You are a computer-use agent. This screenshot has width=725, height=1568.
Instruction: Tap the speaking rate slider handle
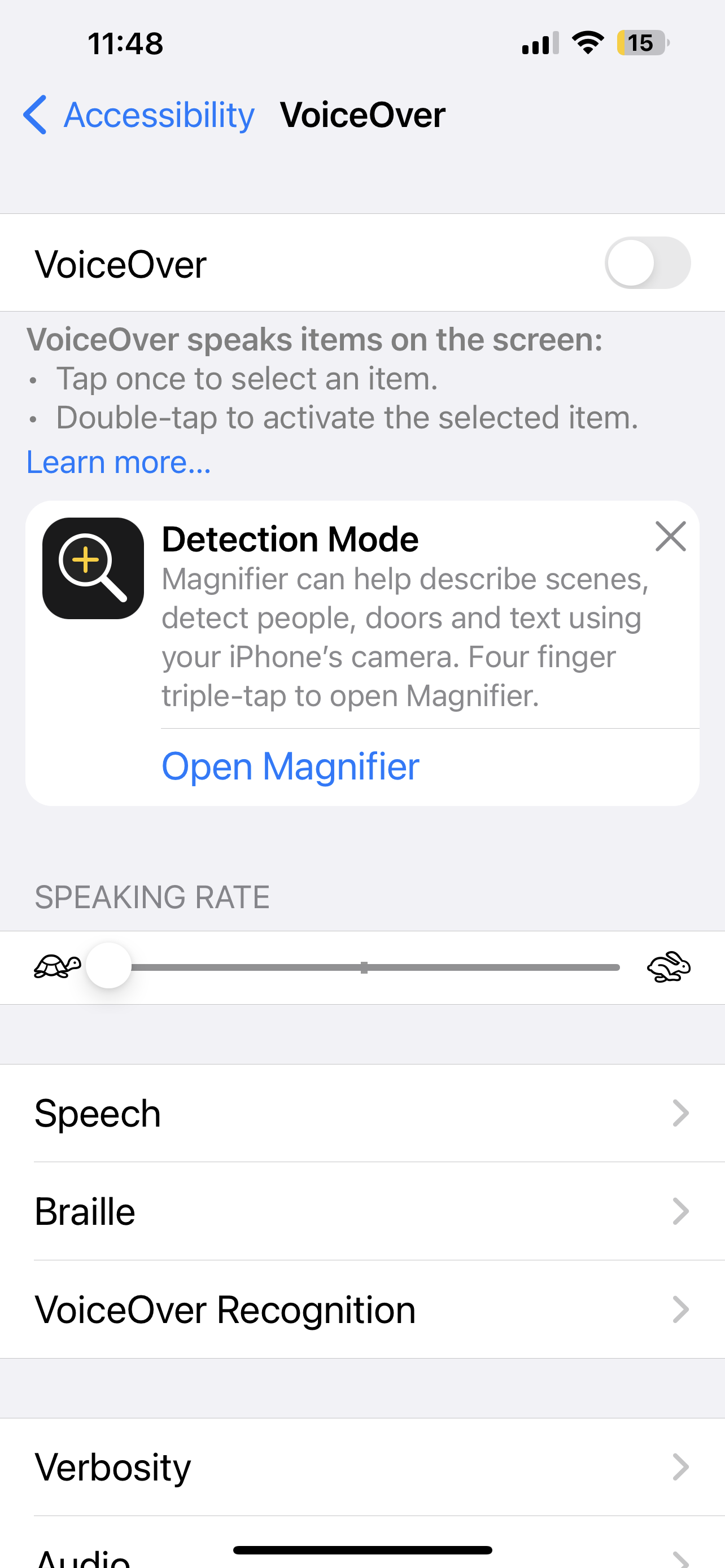pyautogui.click(x=110, y=967)
